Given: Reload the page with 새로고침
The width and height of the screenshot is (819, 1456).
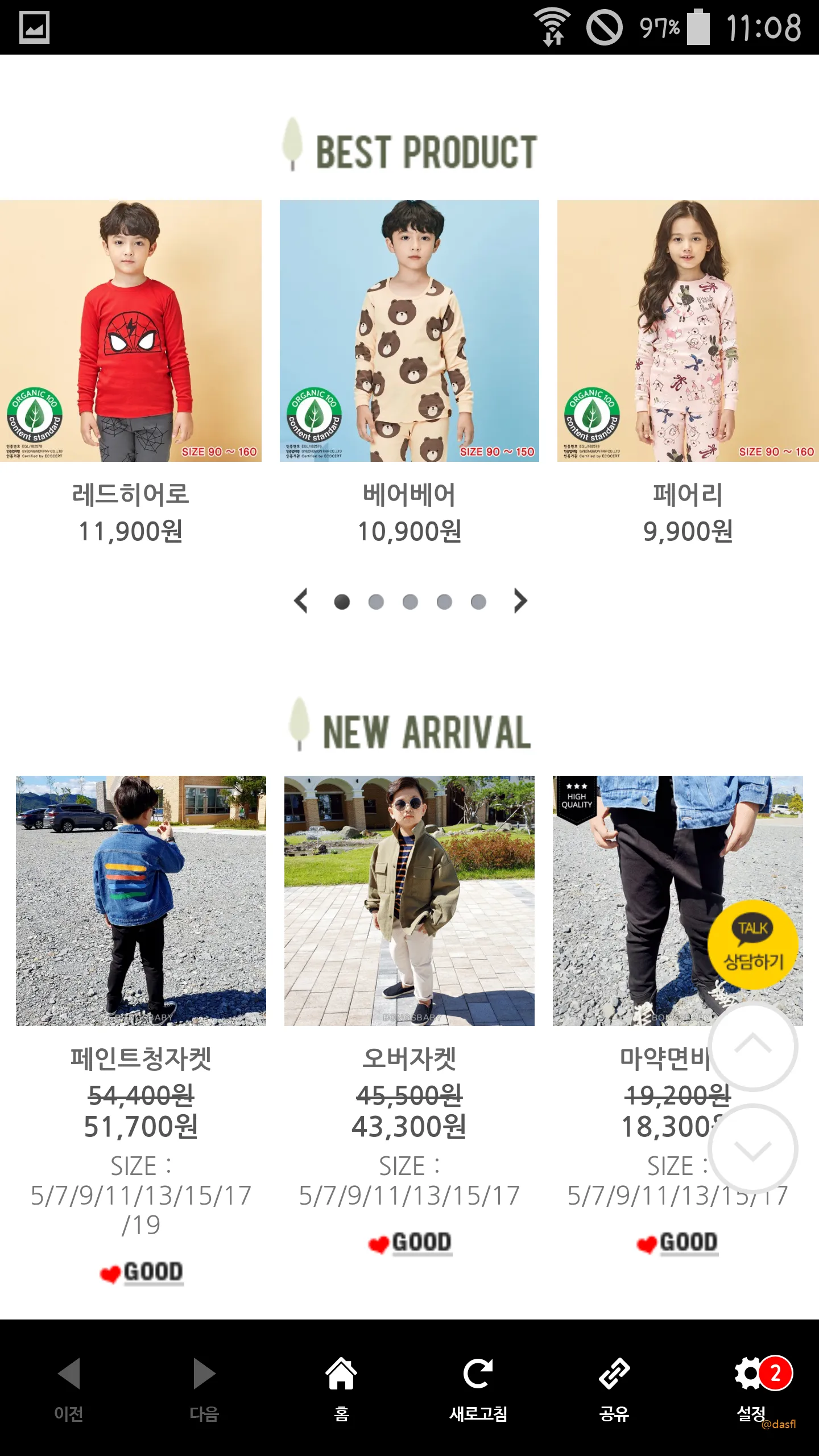Looking at the screenshot, I should [x=478, y=1388].
